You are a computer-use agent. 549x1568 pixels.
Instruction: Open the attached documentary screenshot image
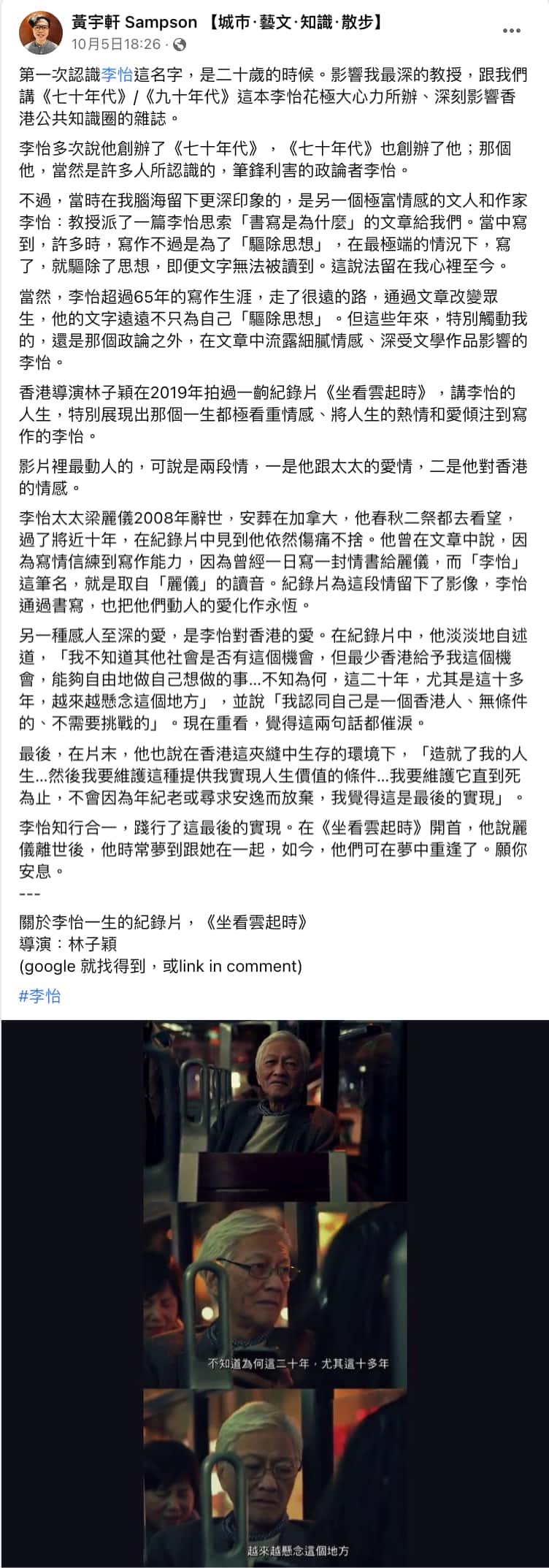(x=274, y=1293)
